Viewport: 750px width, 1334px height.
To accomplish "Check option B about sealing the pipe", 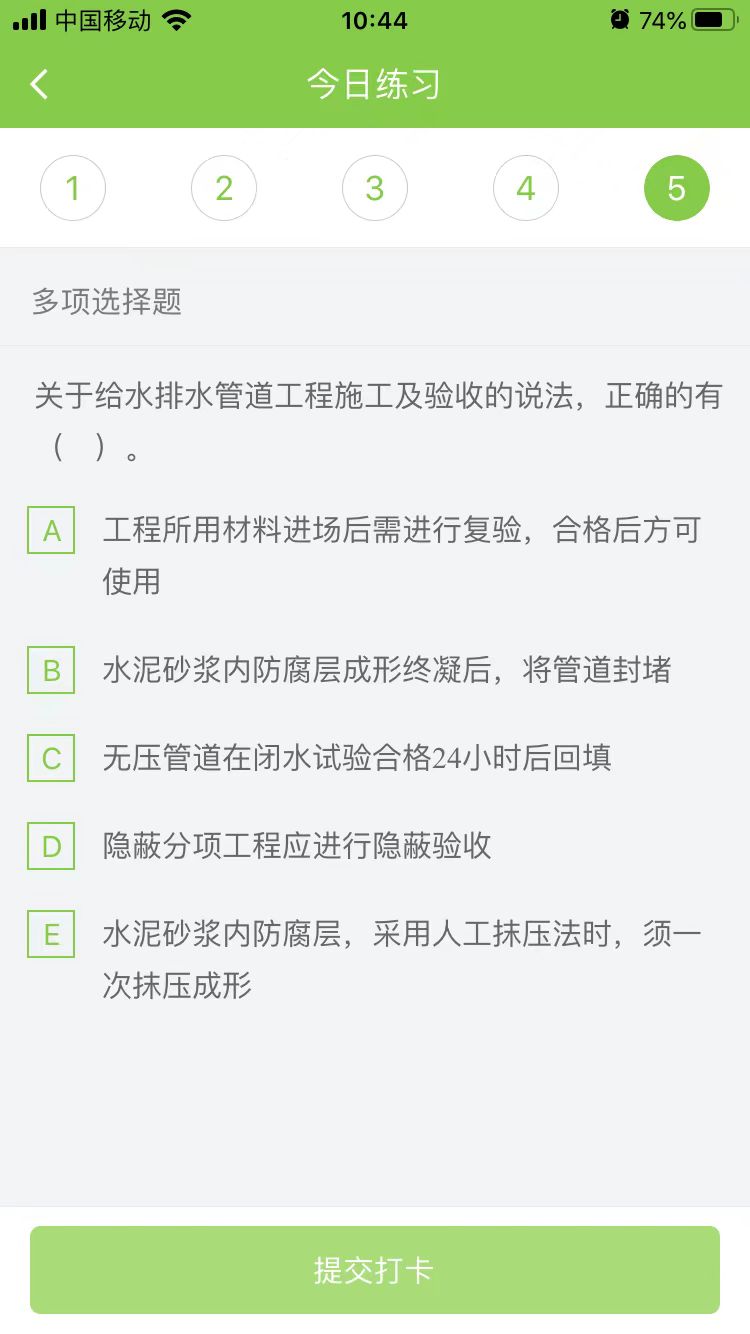I will click(x=52, y=670).
